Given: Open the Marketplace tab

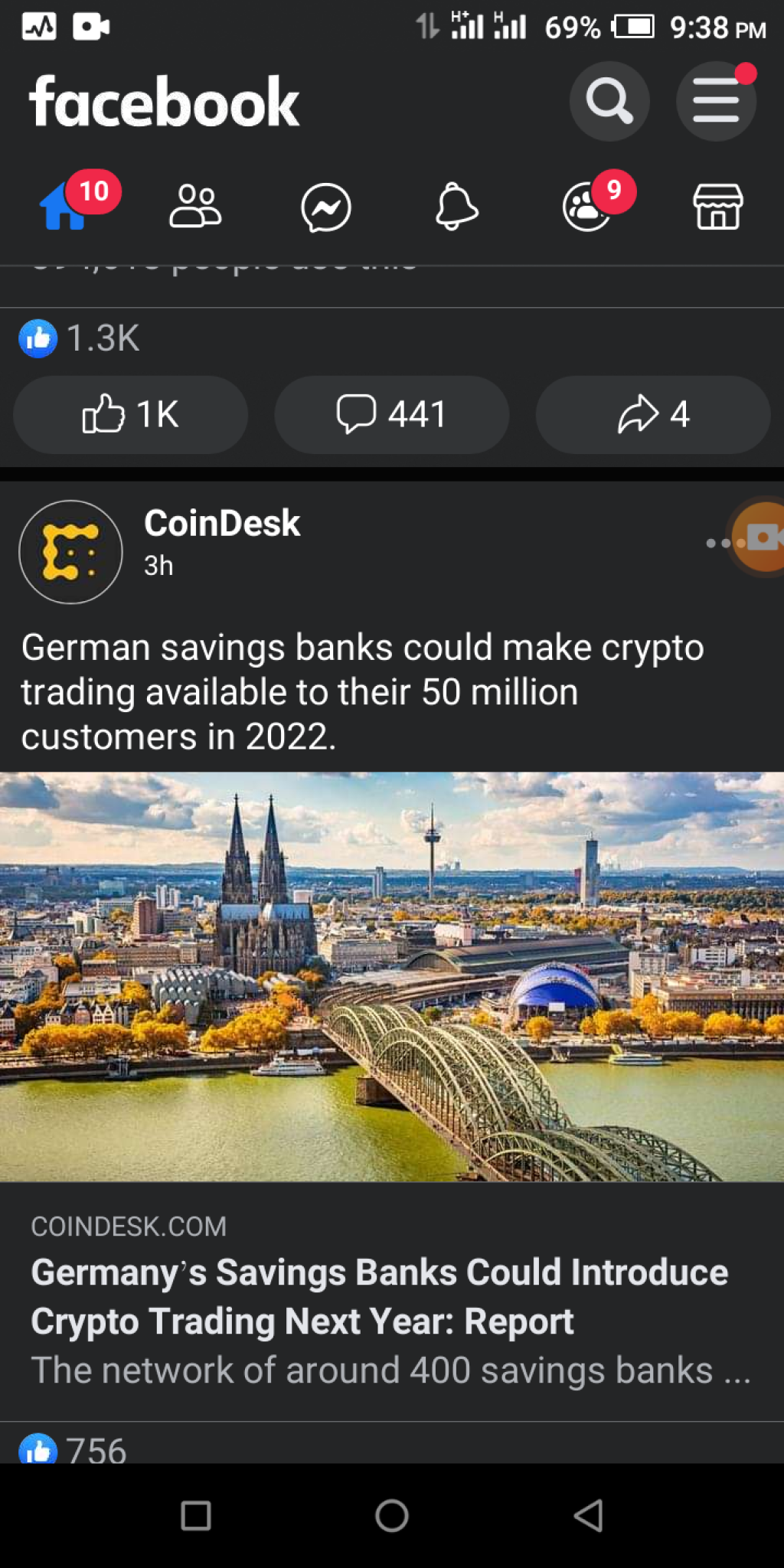Looking at the screenshot, I should click(717, 207).
